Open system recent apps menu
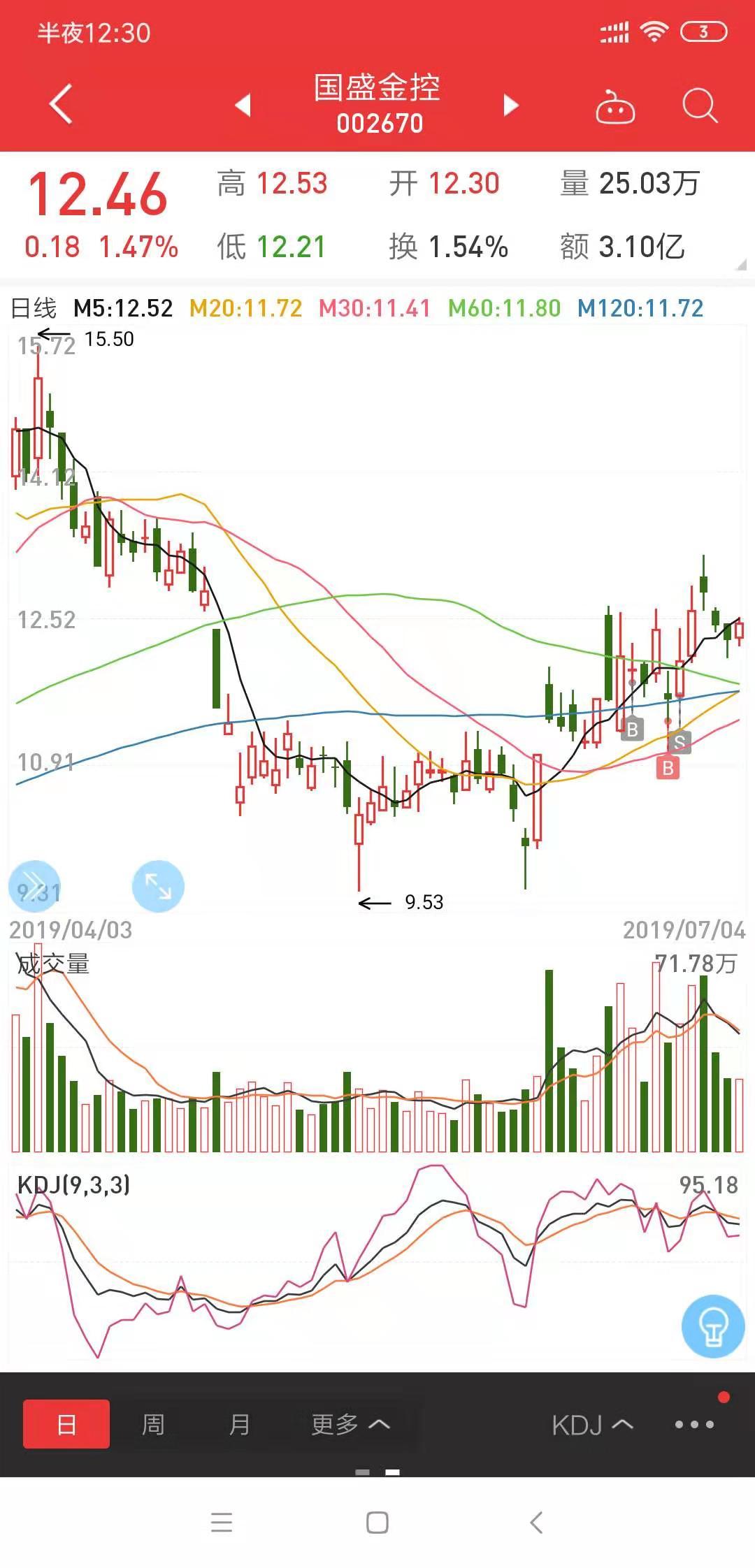The width and height of the screenshot is (755, 1568). tap(222, 1523)
